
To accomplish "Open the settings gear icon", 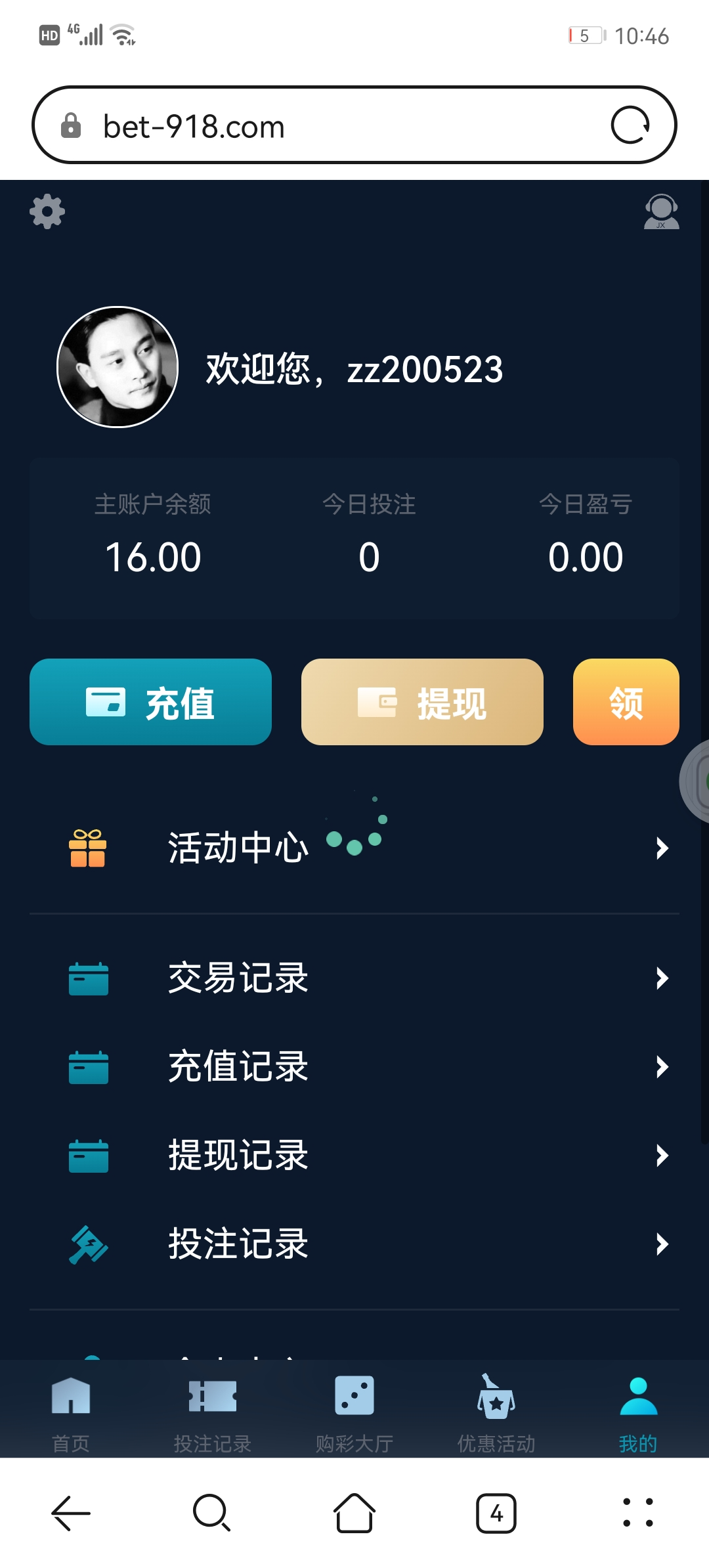I will click(x=47, y=211).
